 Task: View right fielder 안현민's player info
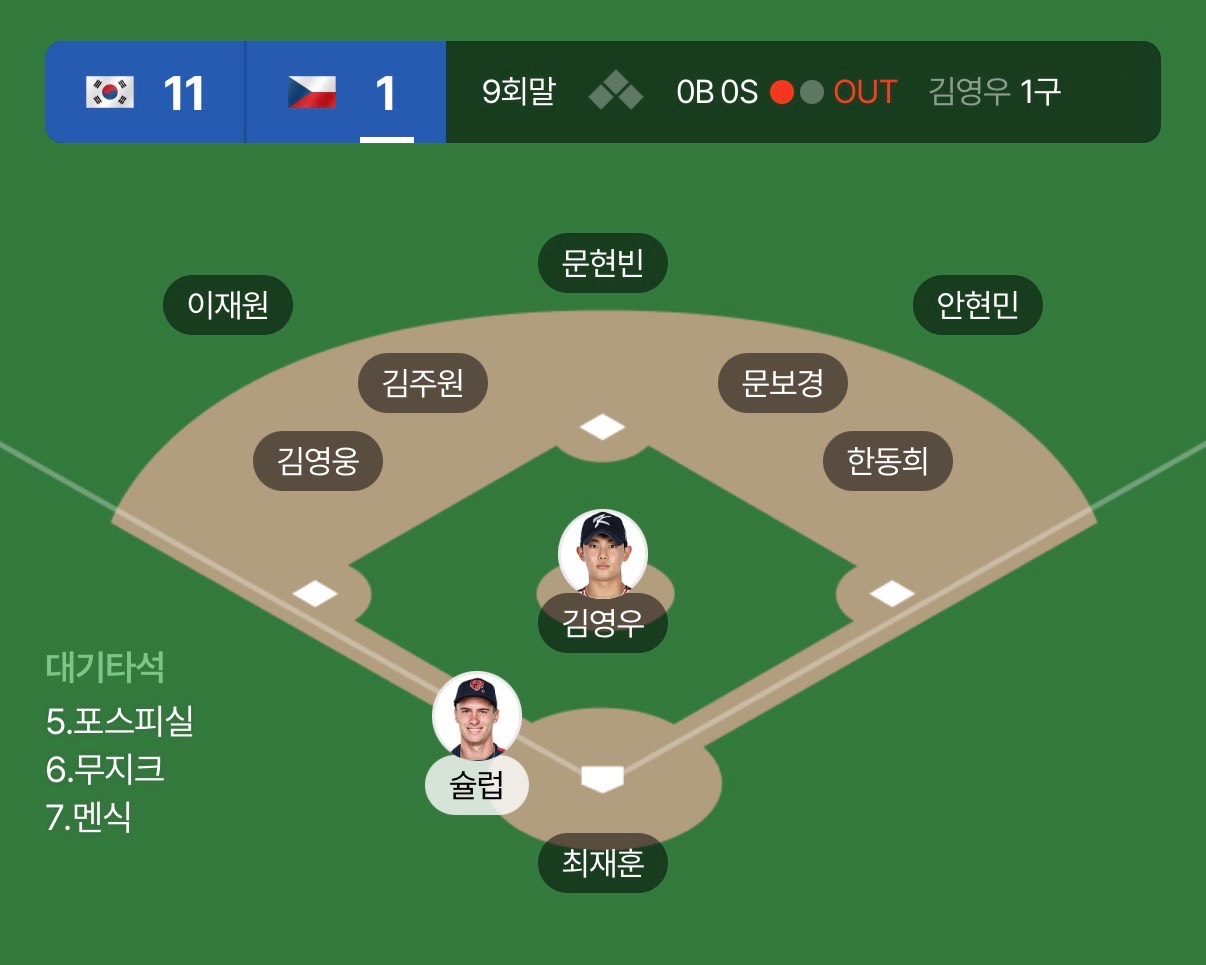pyautogui.click(x=978, y=305)
